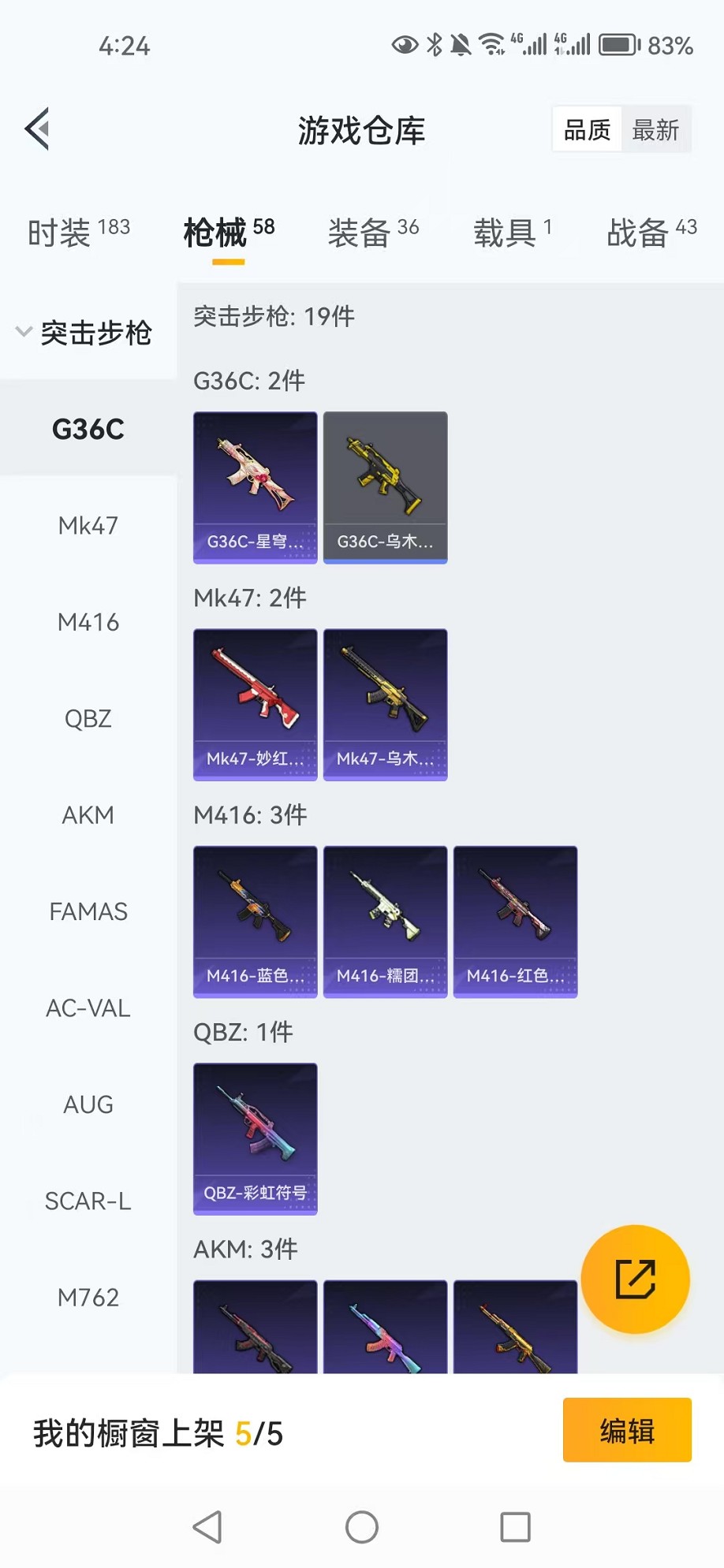Open the QBZ-彩虹符号 skin tile
The height and width of the screenshot is (1568, 724).
[255, 1138]
